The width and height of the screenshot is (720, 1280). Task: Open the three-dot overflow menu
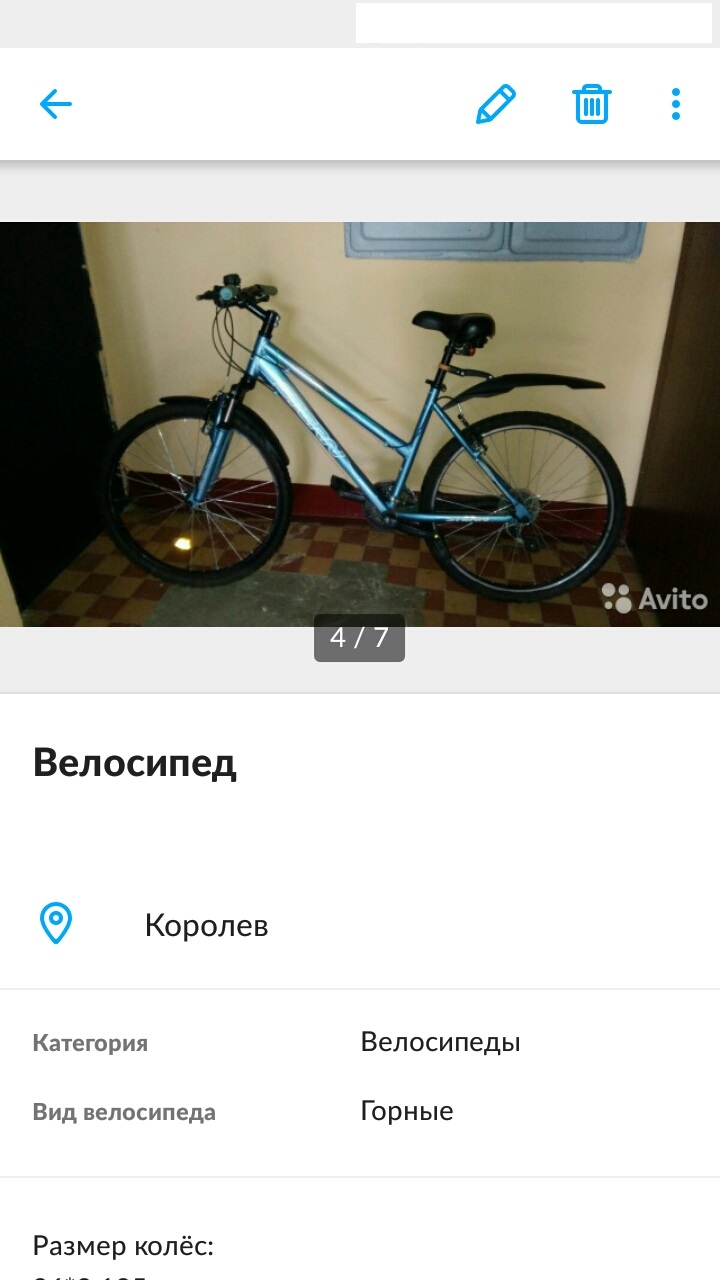point(676,104)
